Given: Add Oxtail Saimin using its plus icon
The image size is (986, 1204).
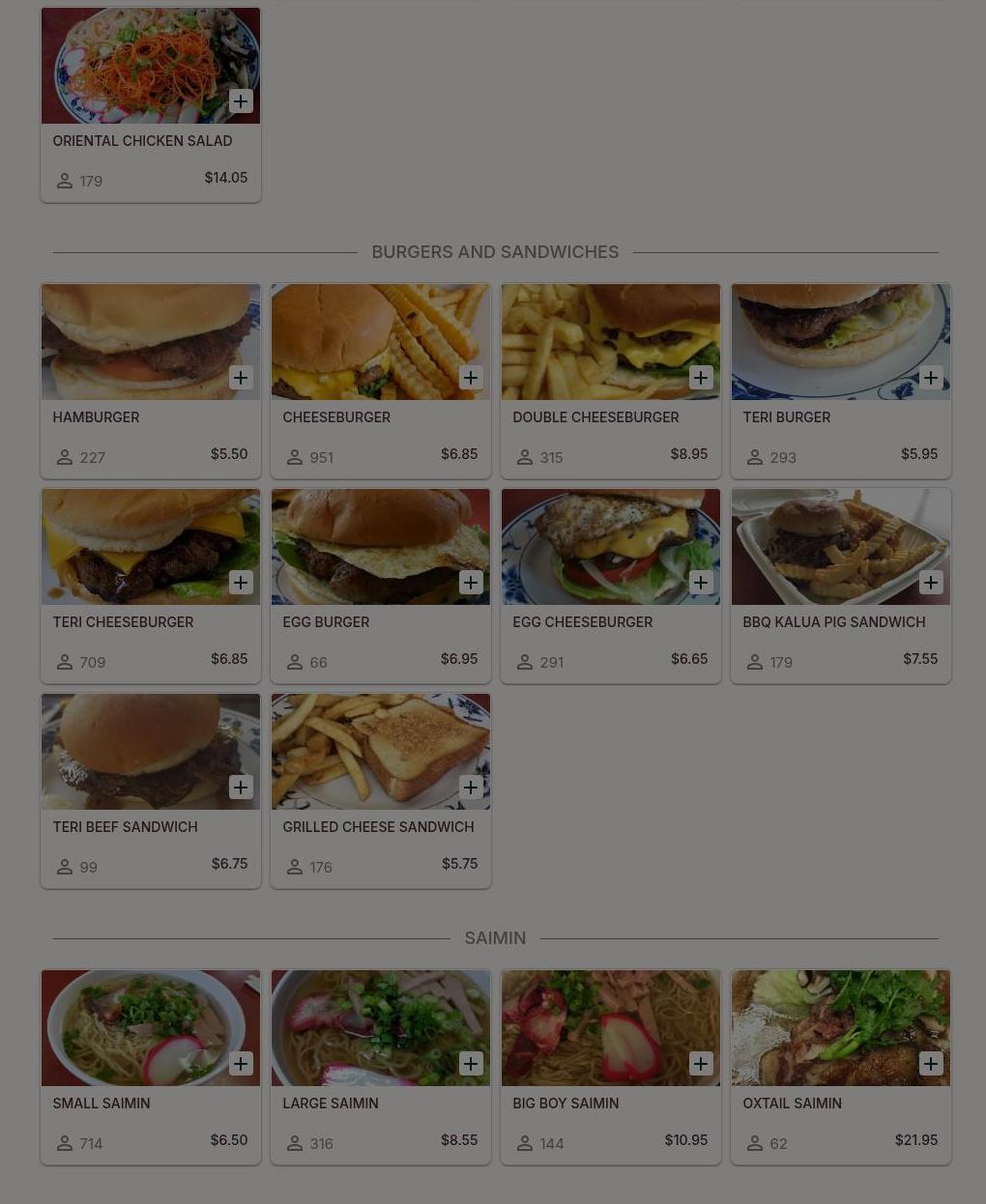Looking at the screenshot, I should 931,1064.
